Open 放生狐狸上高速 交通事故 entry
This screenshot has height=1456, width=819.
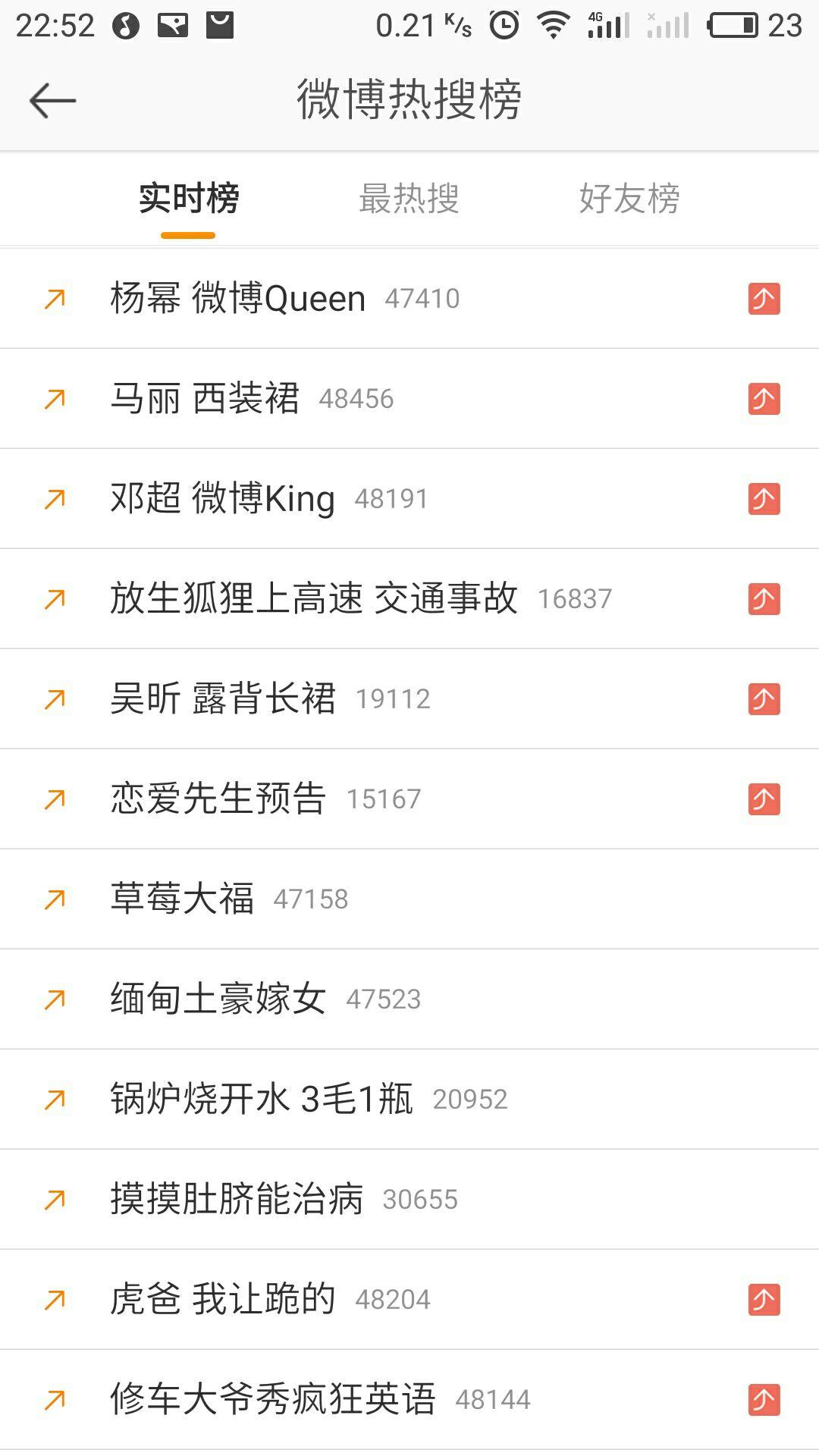click(x=313, y=599)
